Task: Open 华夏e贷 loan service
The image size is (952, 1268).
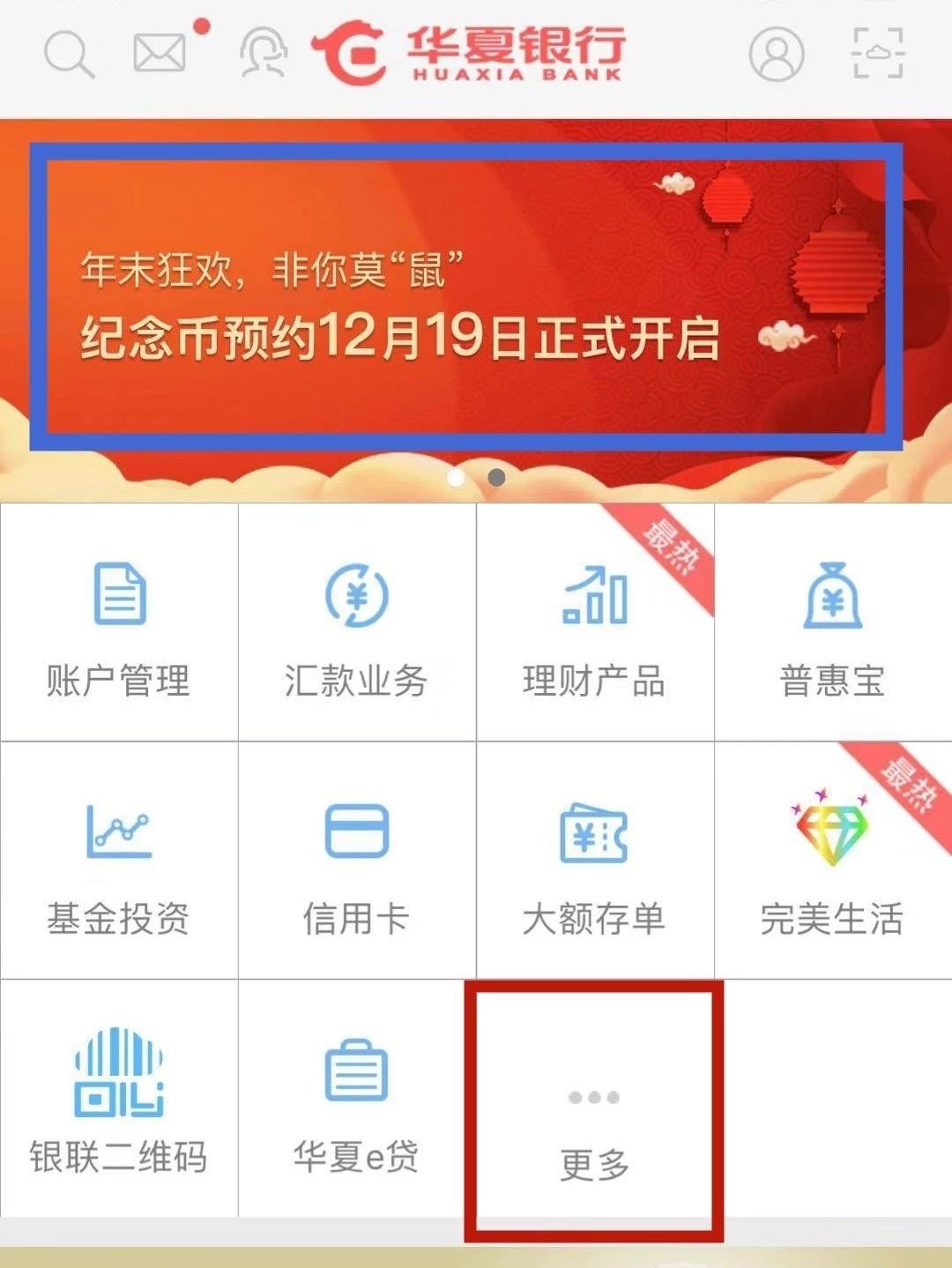Action: [357, 1099]
